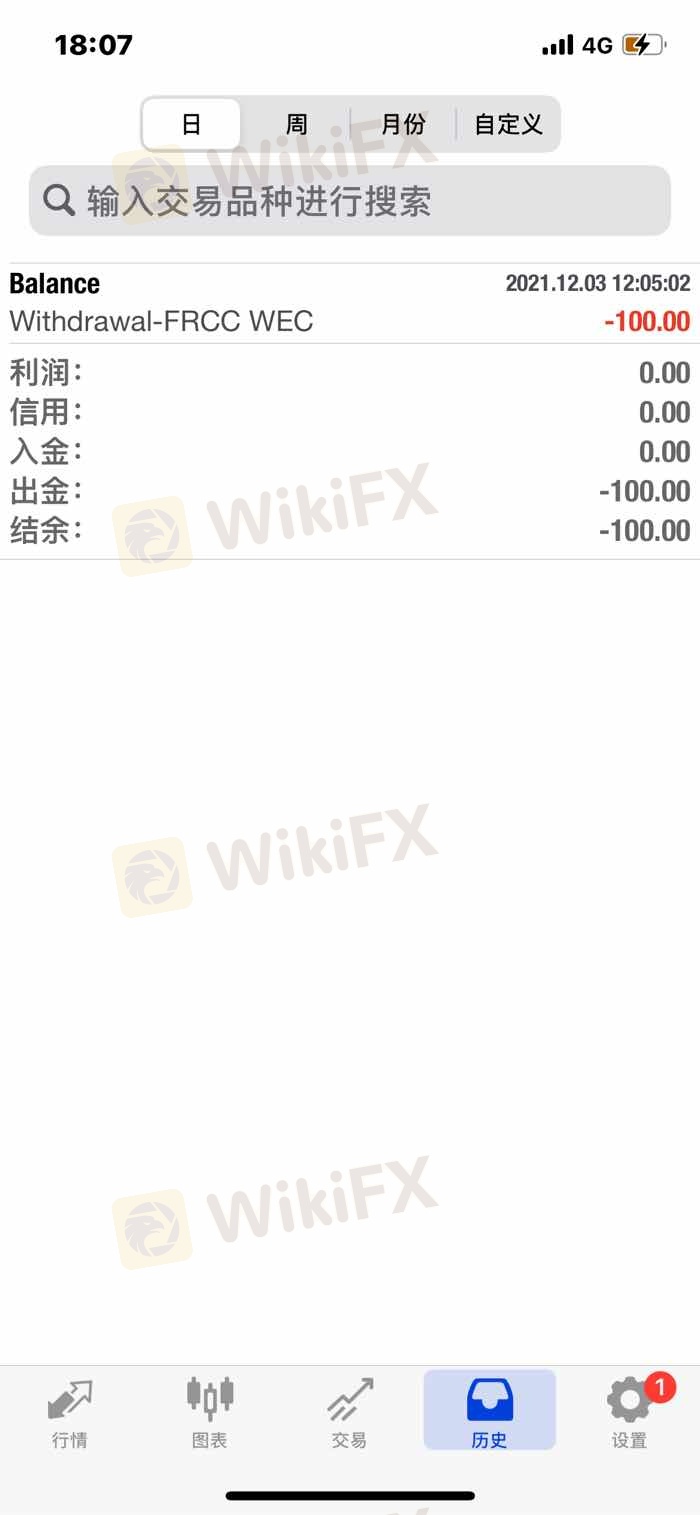This screenshot has height=1515, width=700.
Task: Switch to the 交易 trade tab
Action: pos(349,1411)
